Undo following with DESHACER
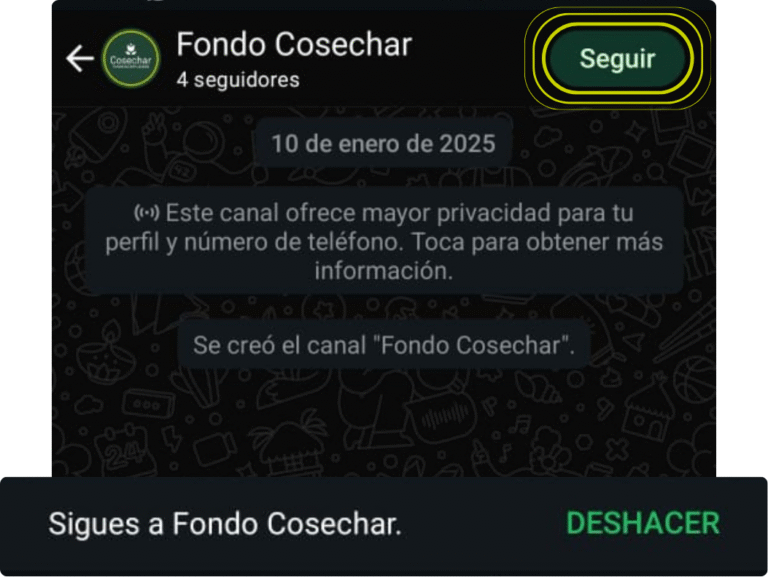Viewport: 768px width, 577px height. (x=643, y=523)
